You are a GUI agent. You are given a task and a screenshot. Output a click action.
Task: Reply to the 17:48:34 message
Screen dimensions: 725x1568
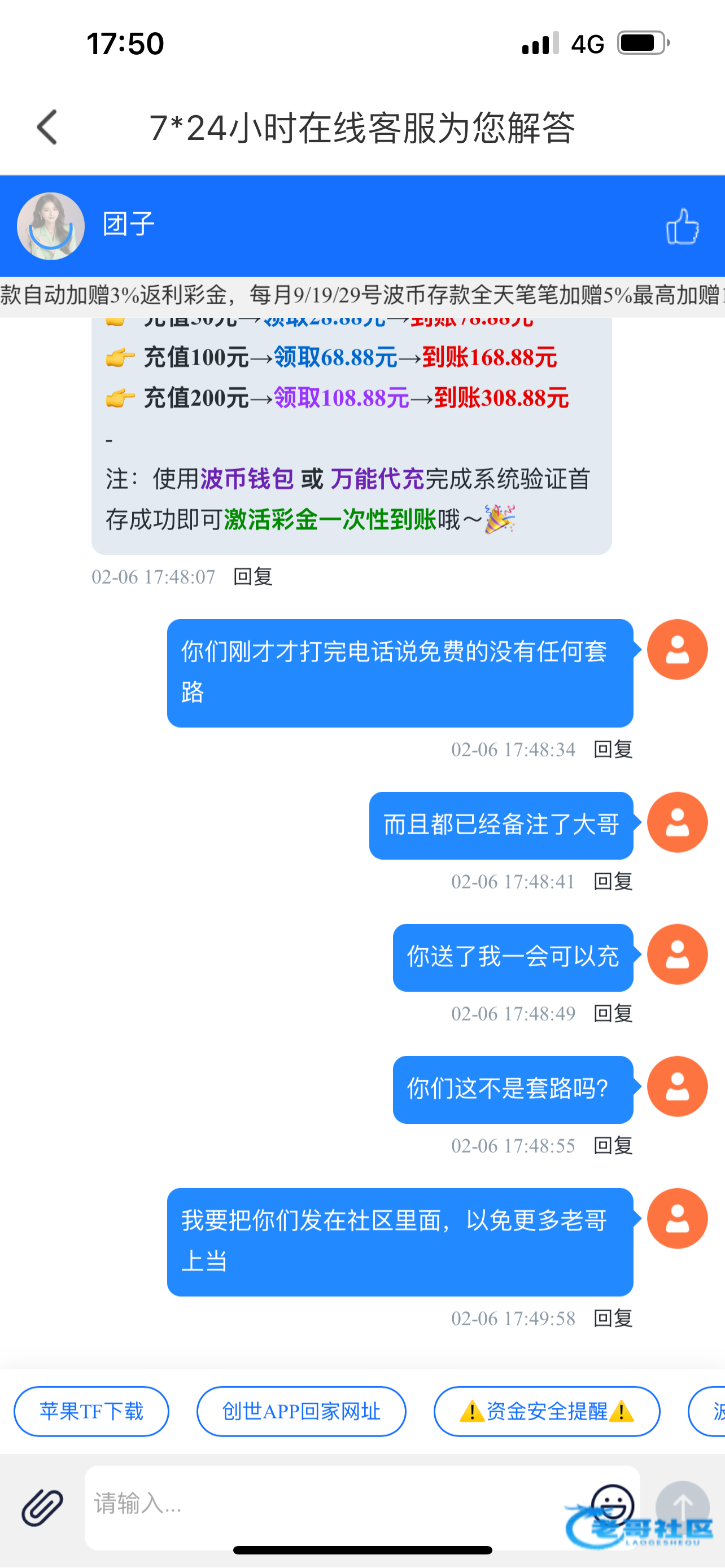pos(613,750)
